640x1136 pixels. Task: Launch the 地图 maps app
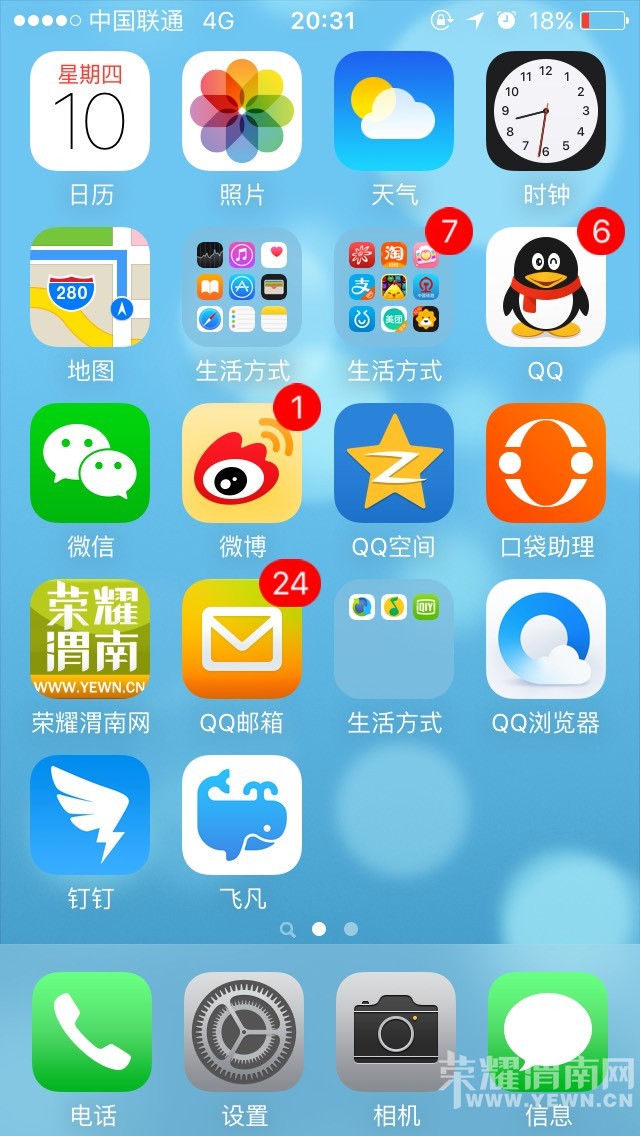tap(90, 287)
